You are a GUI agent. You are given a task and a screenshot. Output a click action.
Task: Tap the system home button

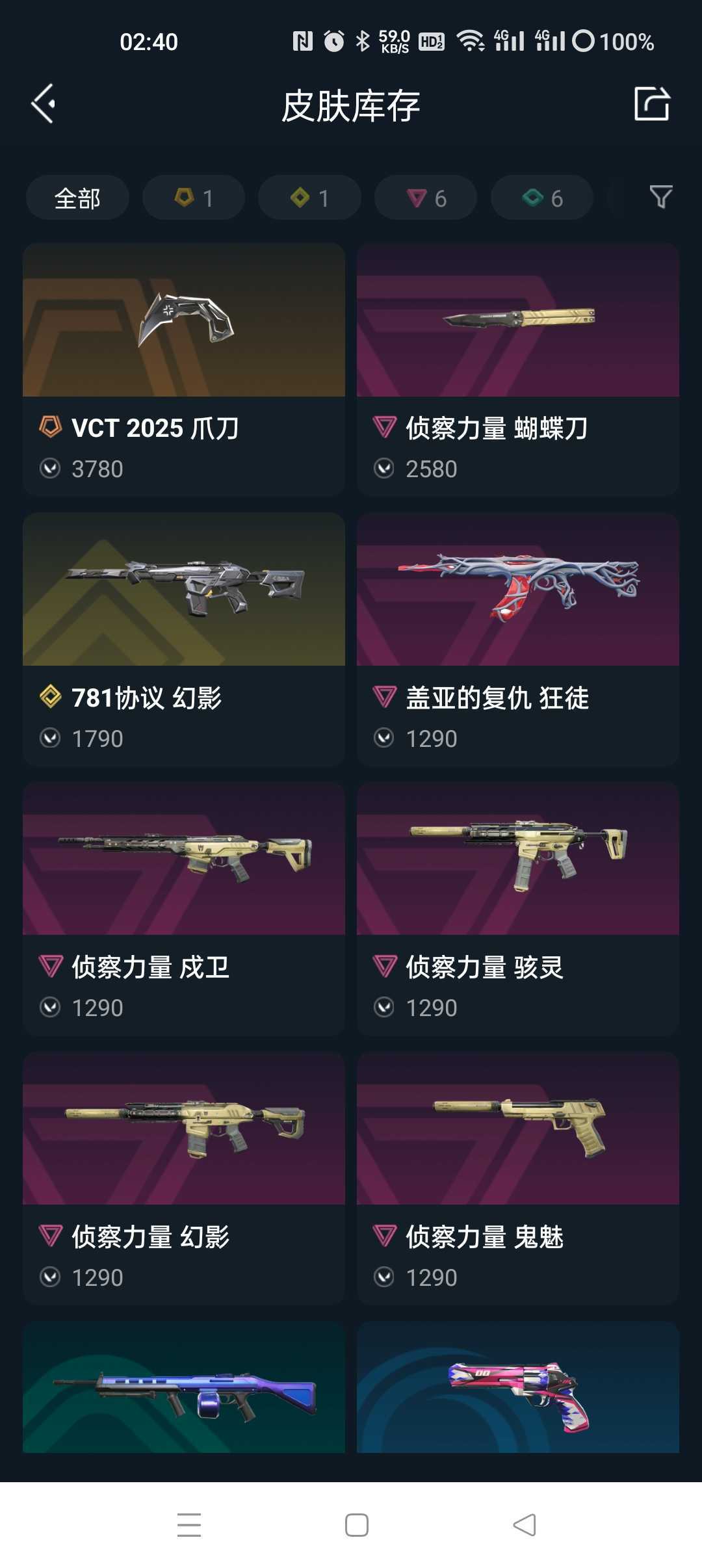click(357, 1525)
